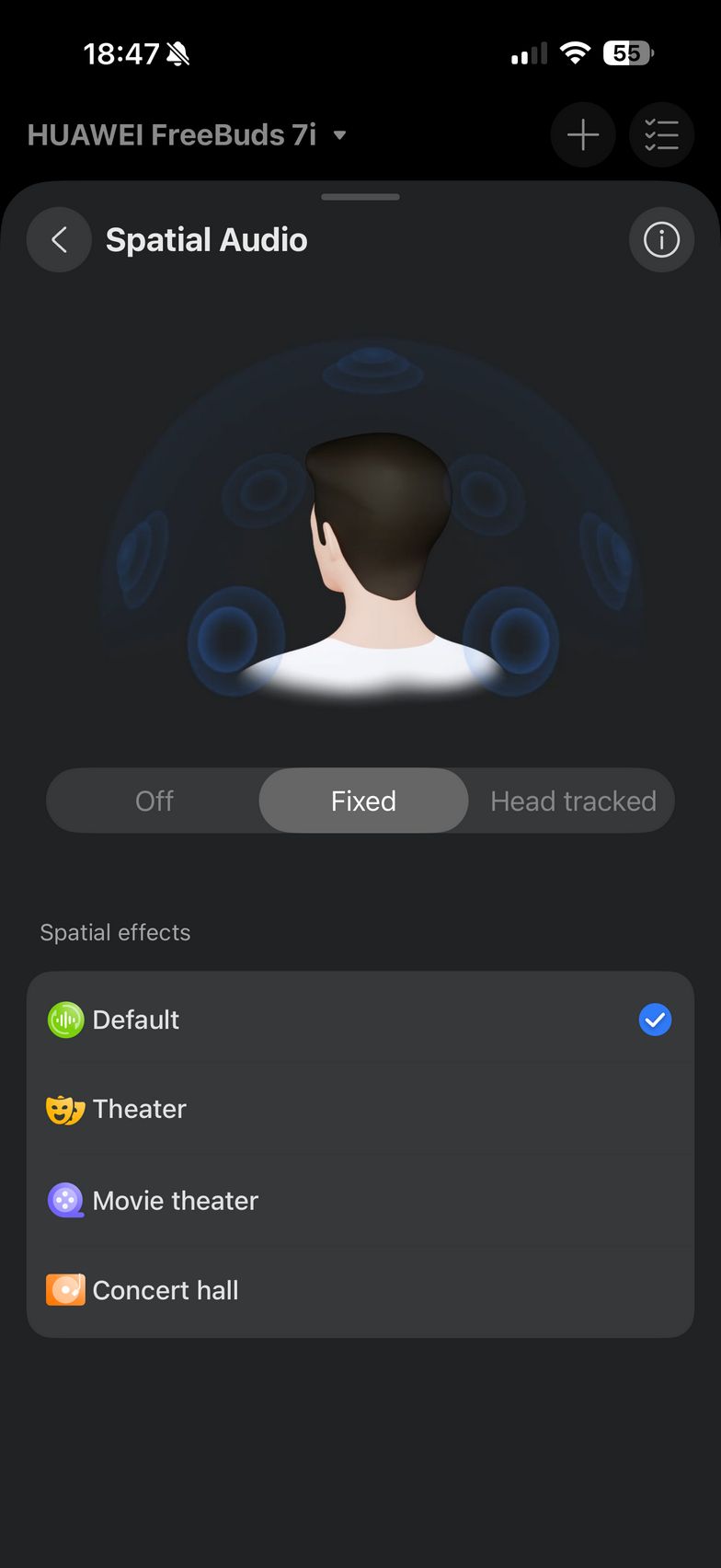Select the Theater spatial effect
This screenshot has width=721, height=1568.
click(x=360, y=1109)
